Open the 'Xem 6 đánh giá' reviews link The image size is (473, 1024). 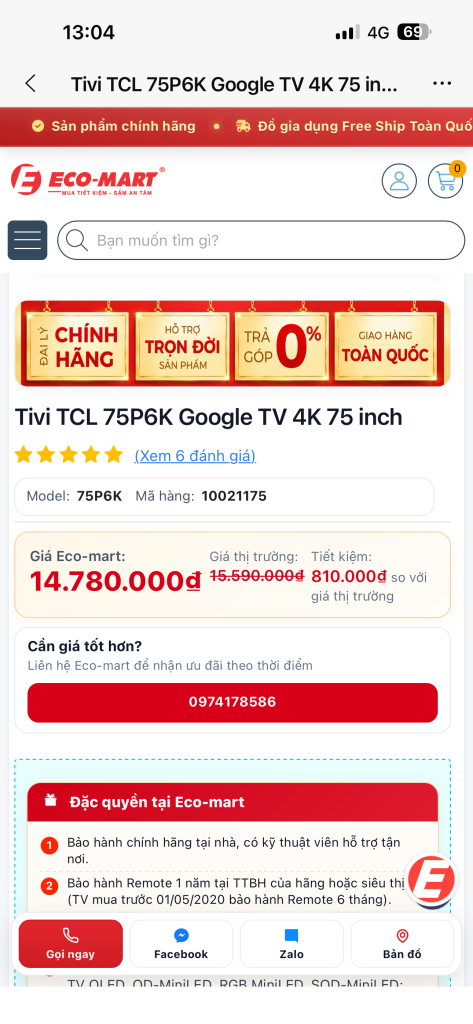195,456
